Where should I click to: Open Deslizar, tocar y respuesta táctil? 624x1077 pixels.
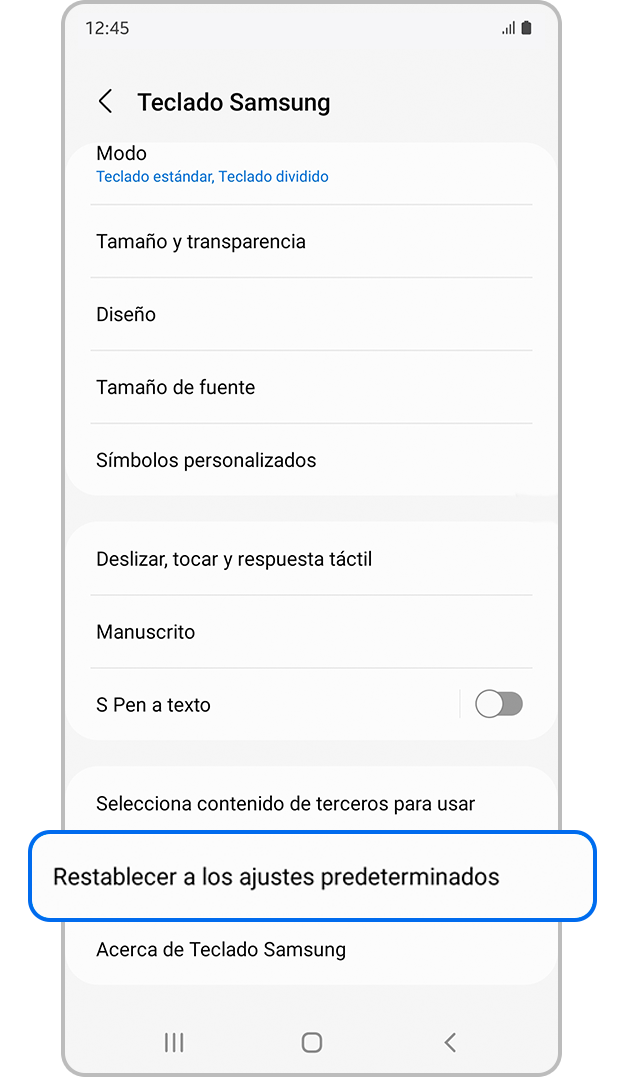point(310,559)
